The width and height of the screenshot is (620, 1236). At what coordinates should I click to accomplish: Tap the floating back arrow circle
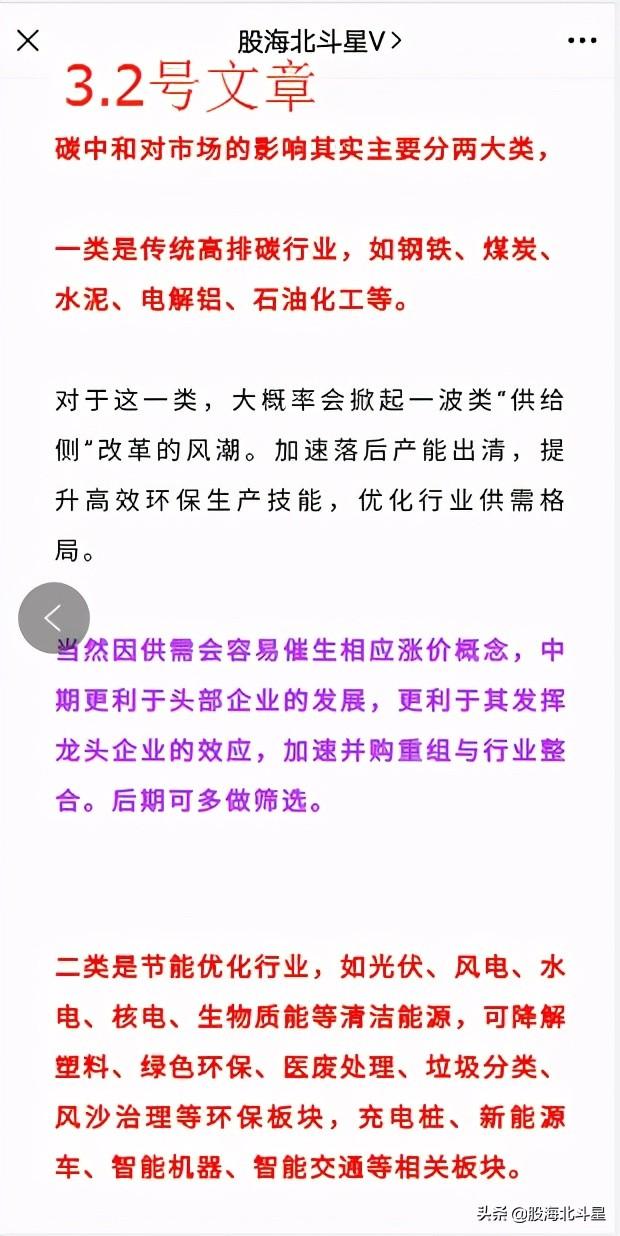pos(54,618)
